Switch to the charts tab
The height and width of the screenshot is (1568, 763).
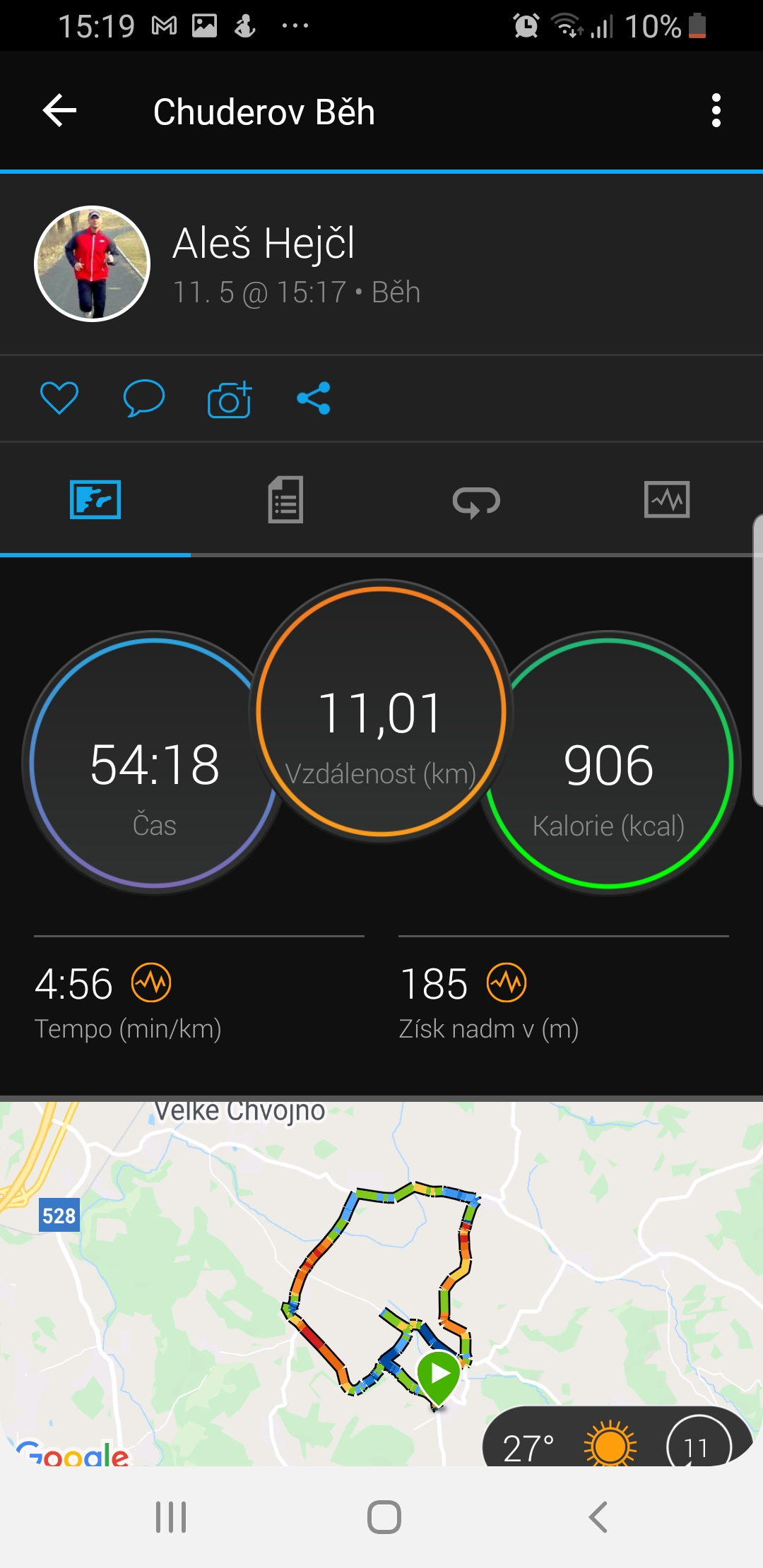tap(667, 500)
